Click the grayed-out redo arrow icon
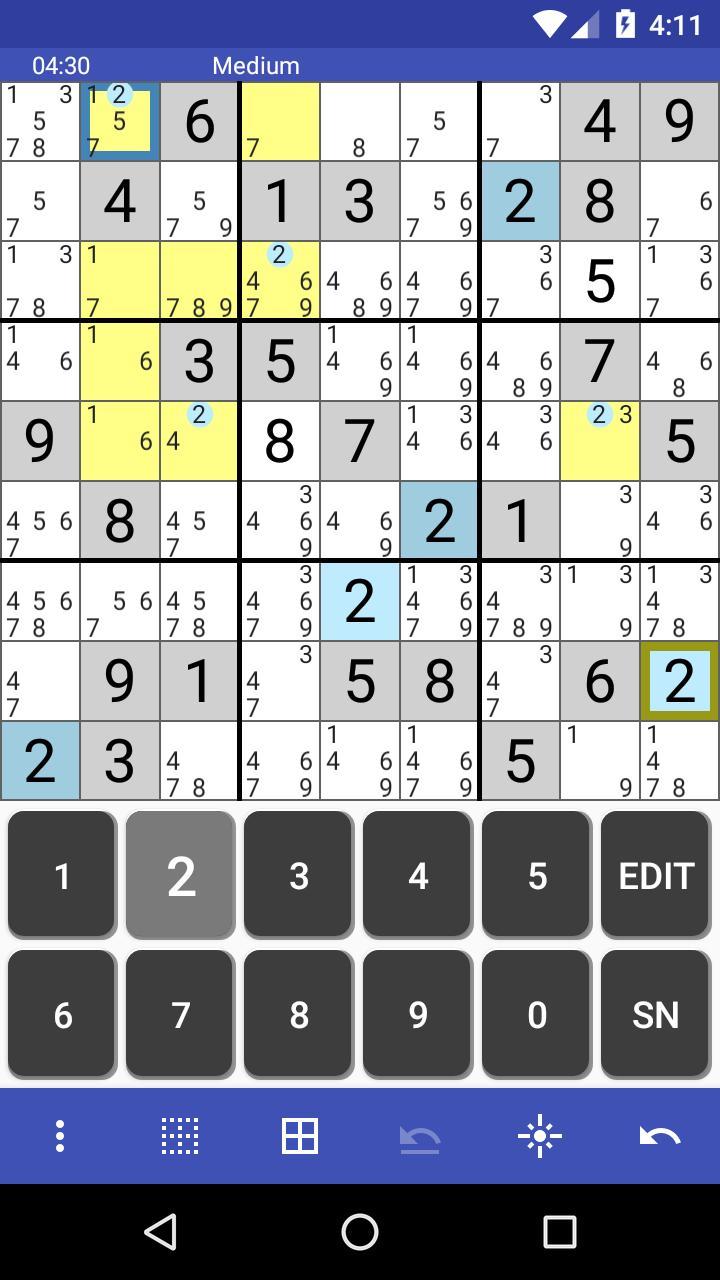Screen dimensions: 720x1280 (419, 1136)
